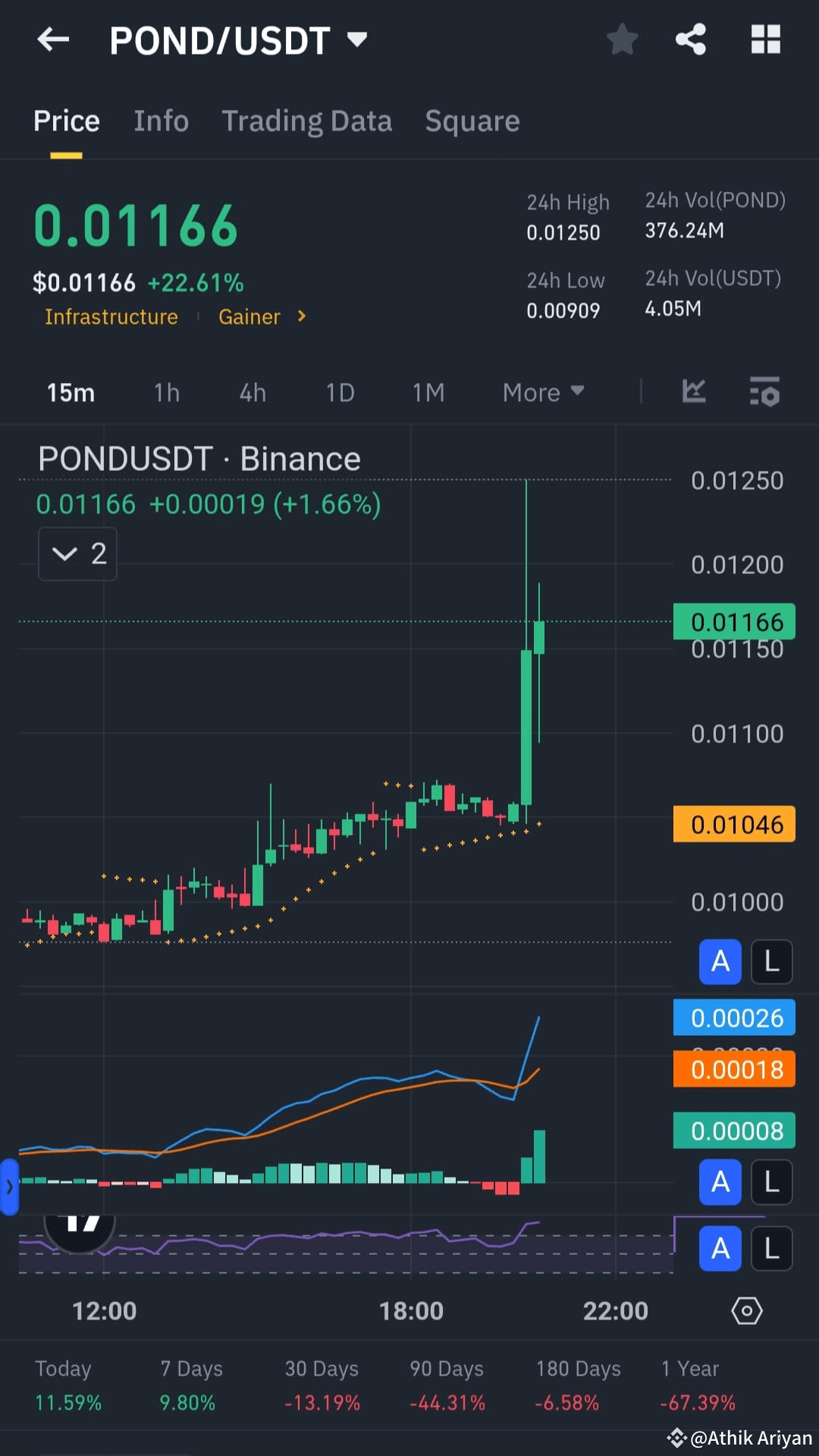The height and width of the screenshot is (1456, 819).
Task: Tap the Infrastructure tag
Action: coord(111,316)
